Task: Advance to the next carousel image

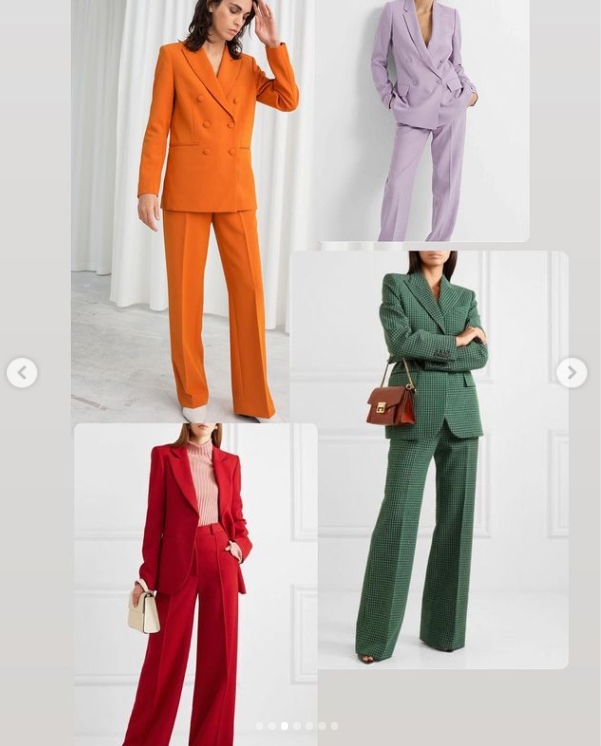Action: coord(571,373)
